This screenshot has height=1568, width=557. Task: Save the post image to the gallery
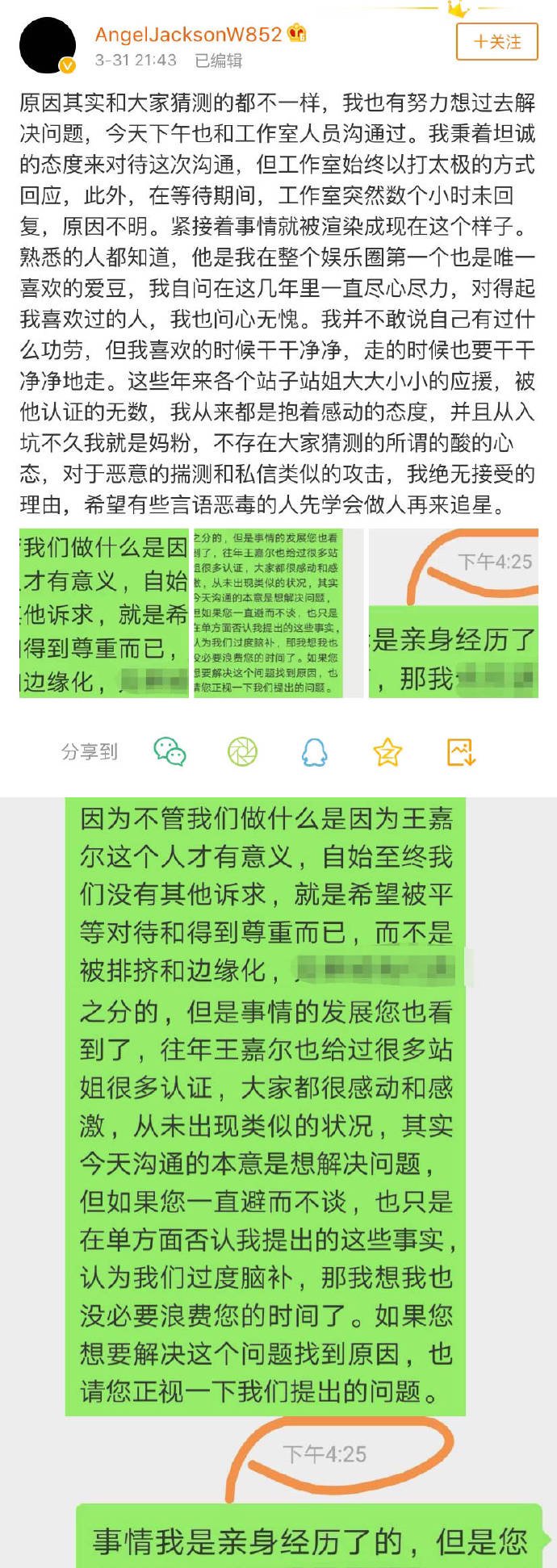pos(461,751)
